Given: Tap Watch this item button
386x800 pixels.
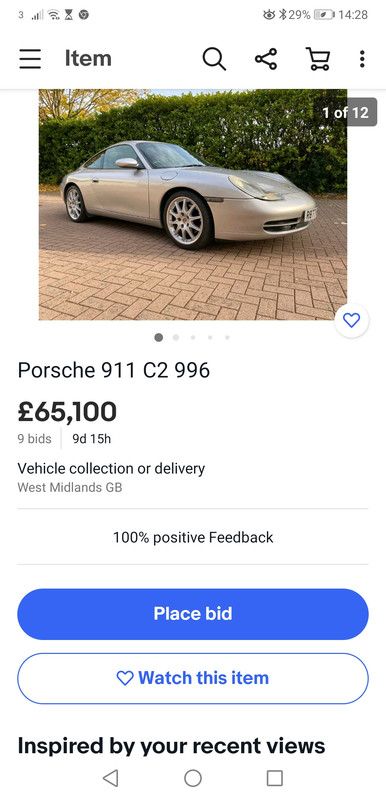Looking at the screenshot, I should [x=193, y=678].
